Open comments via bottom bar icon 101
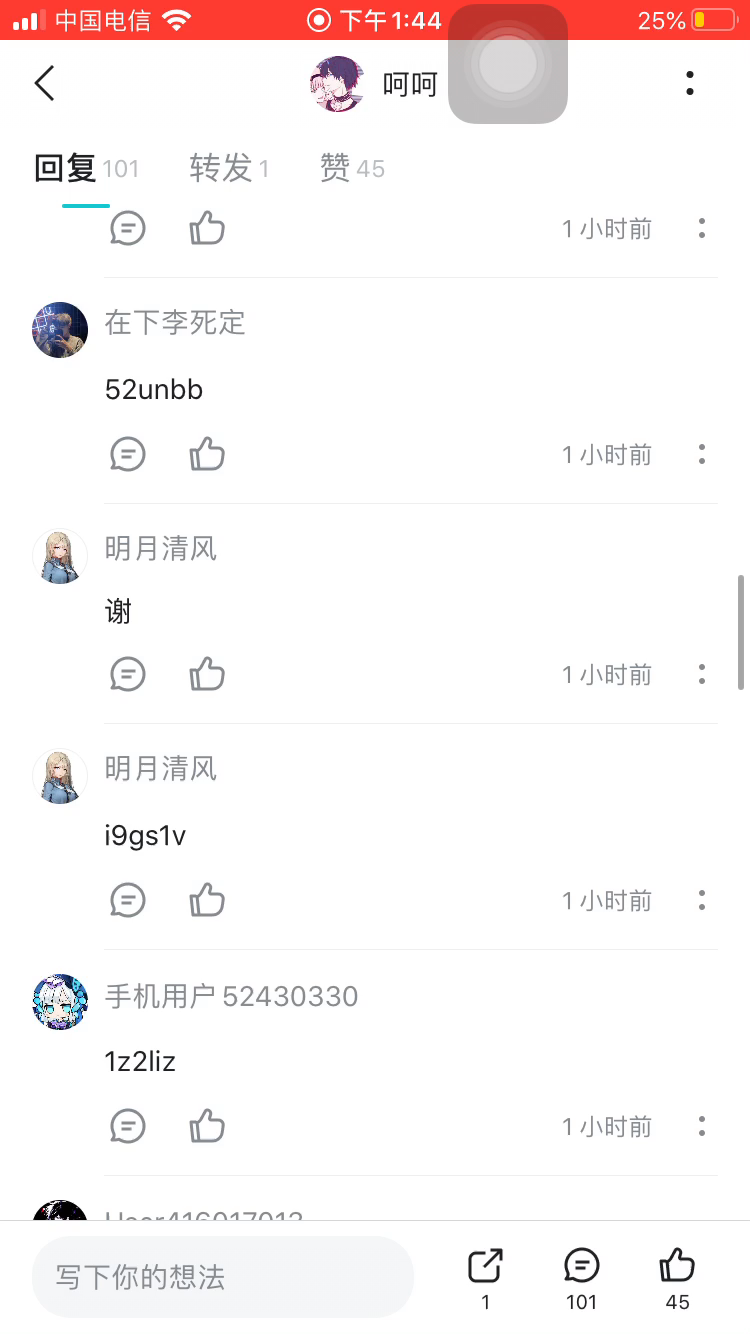Screen dimensions: 750x1334 582,1277
